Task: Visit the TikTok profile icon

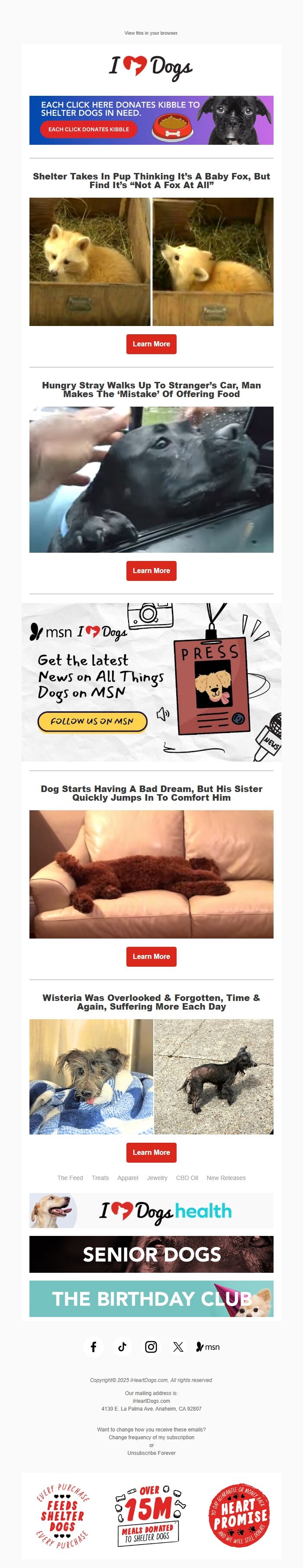Action: tap(122, 1347)
